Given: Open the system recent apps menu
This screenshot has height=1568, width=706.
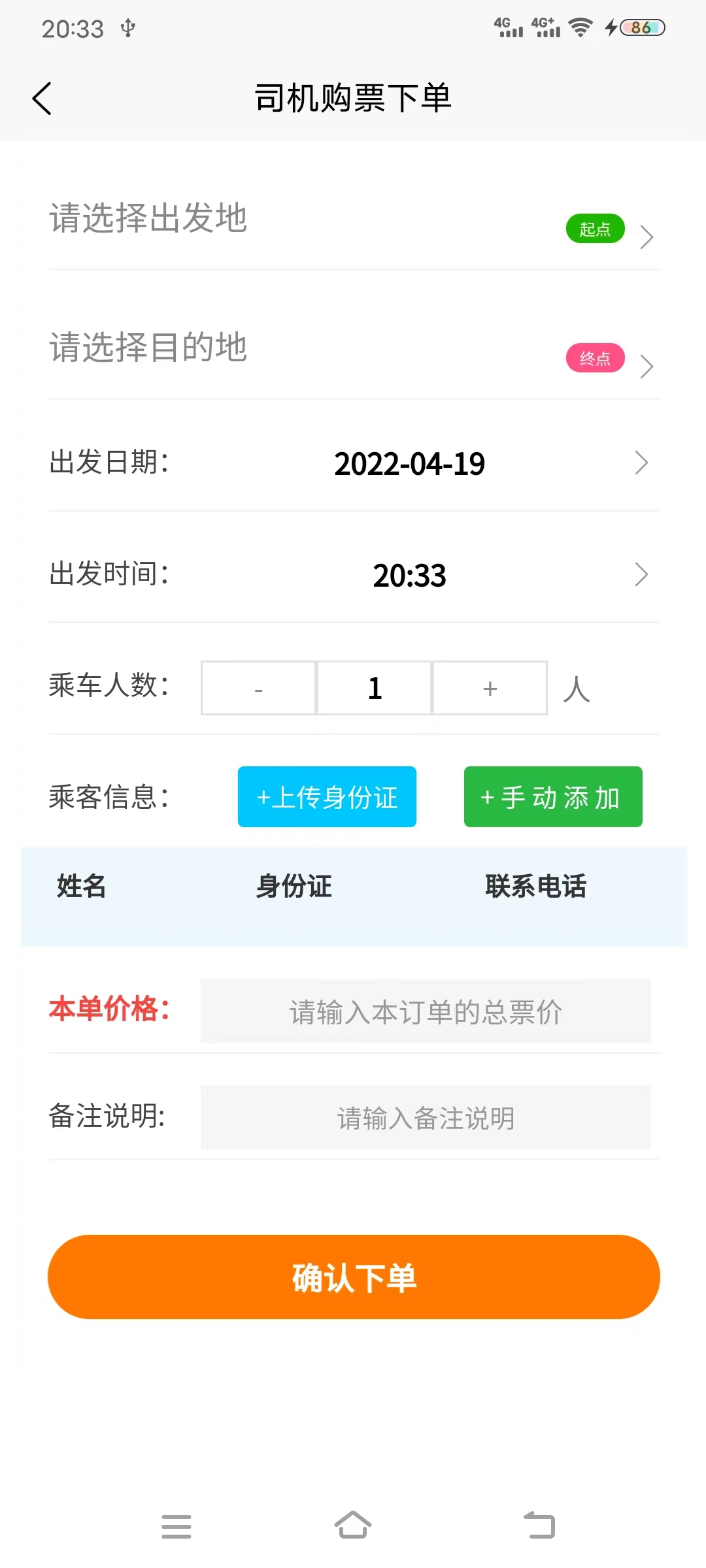Looking at the screenshot, I should click(x=176, y=1526).
